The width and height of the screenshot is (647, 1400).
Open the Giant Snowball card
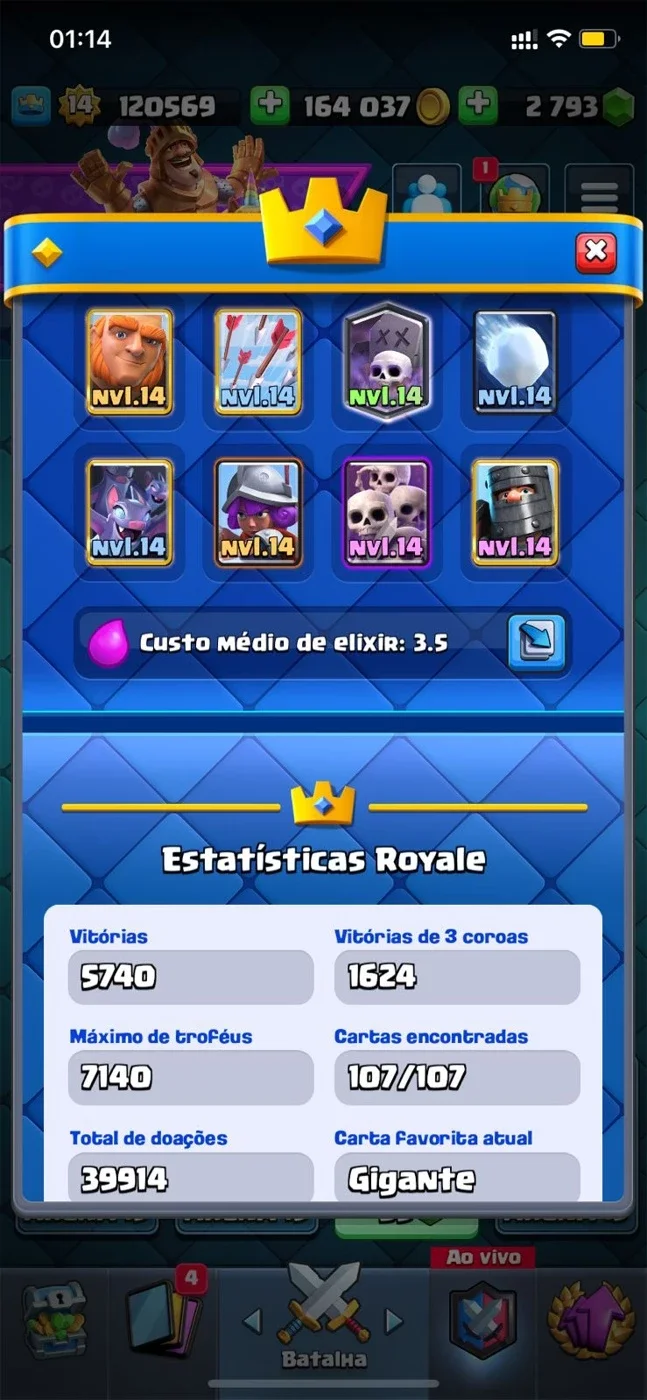tap(515, 362)
